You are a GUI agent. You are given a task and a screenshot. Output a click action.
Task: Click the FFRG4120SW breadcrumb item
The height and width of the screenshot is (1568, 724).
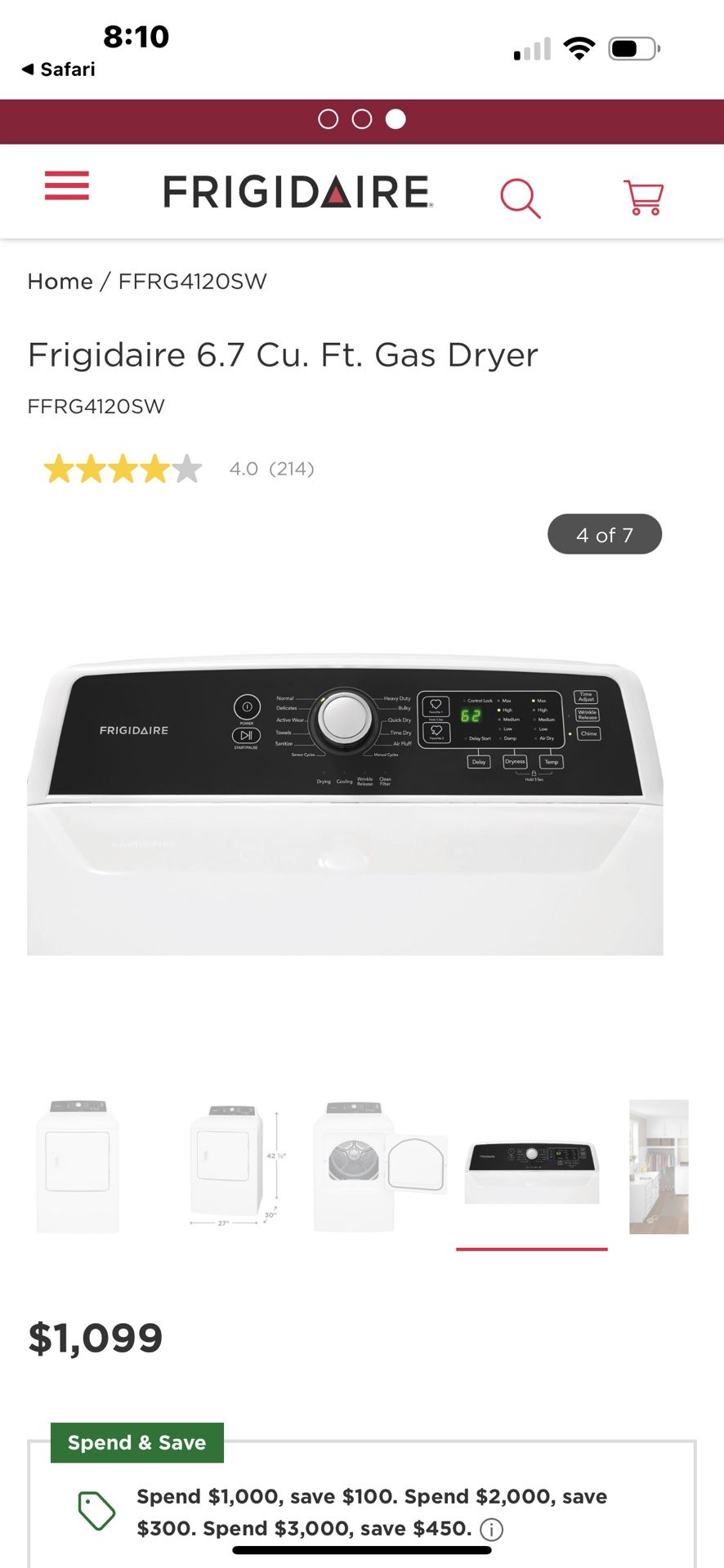pos(191,281)
